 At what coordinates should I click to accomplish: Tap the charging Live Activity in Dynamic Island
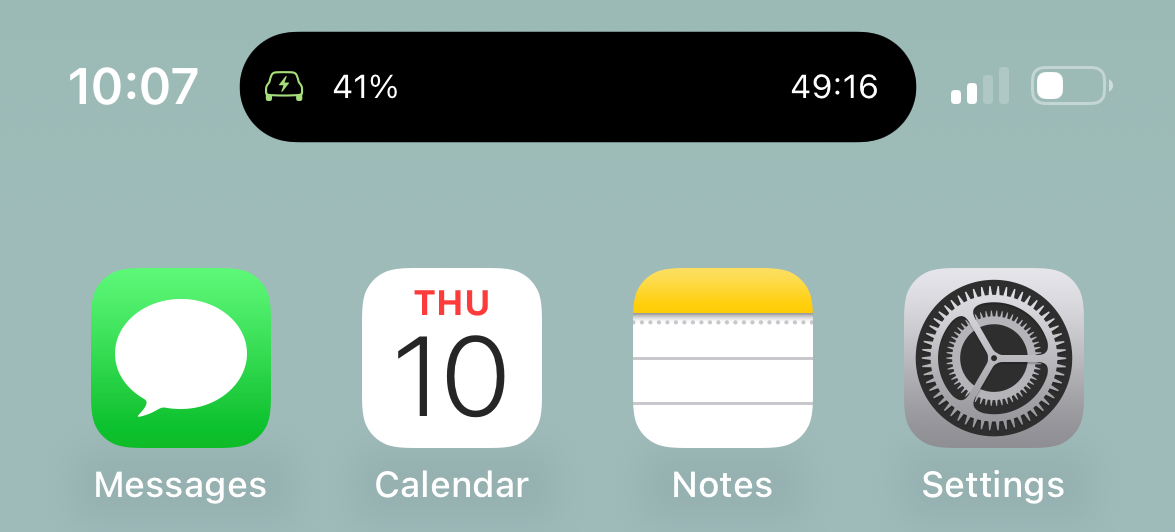pyautogui.click(x=577, y=87)
